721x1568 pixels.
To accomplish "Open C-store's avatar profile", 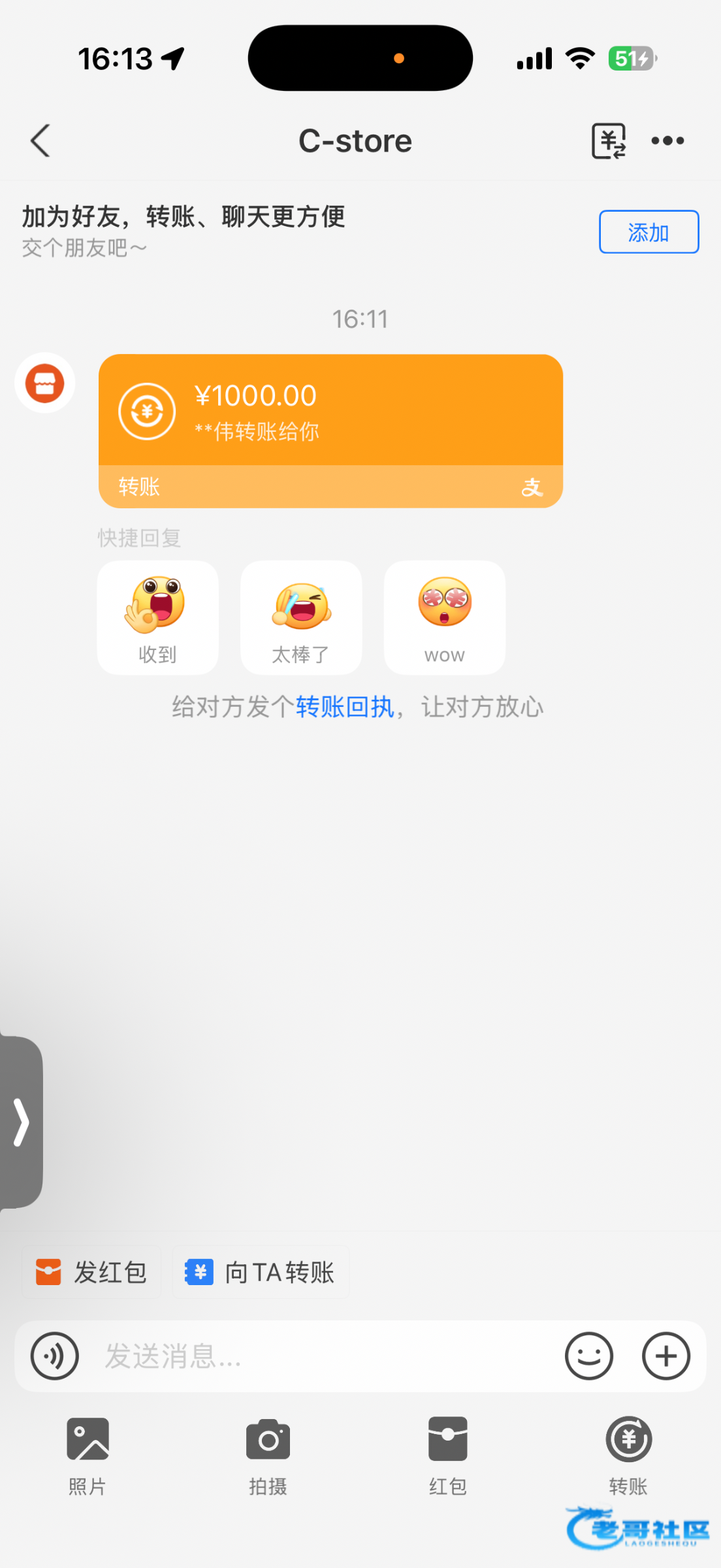I will pyautogui.click(x=45, y=383).
